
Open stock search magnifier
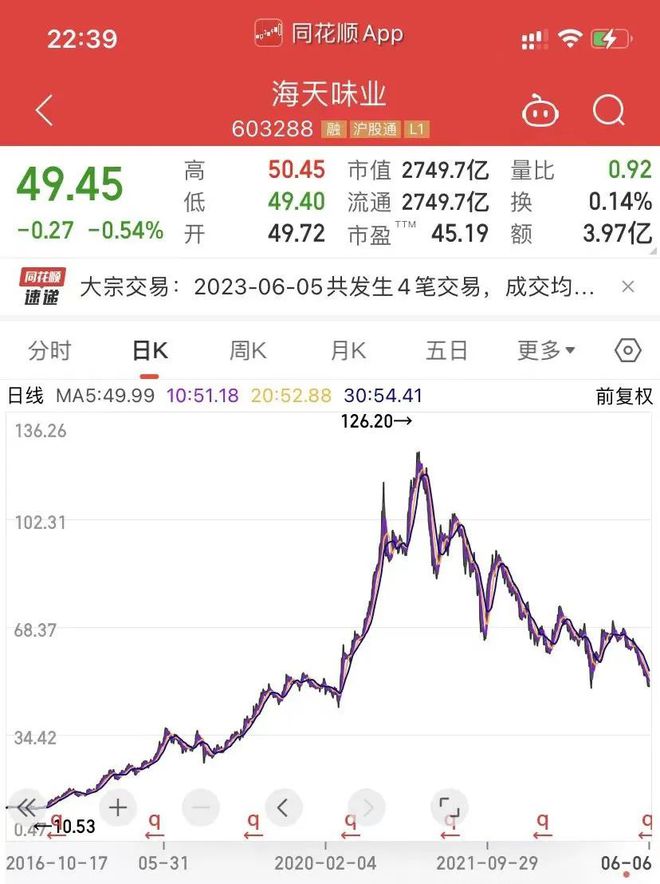click(x=608, y=111)
